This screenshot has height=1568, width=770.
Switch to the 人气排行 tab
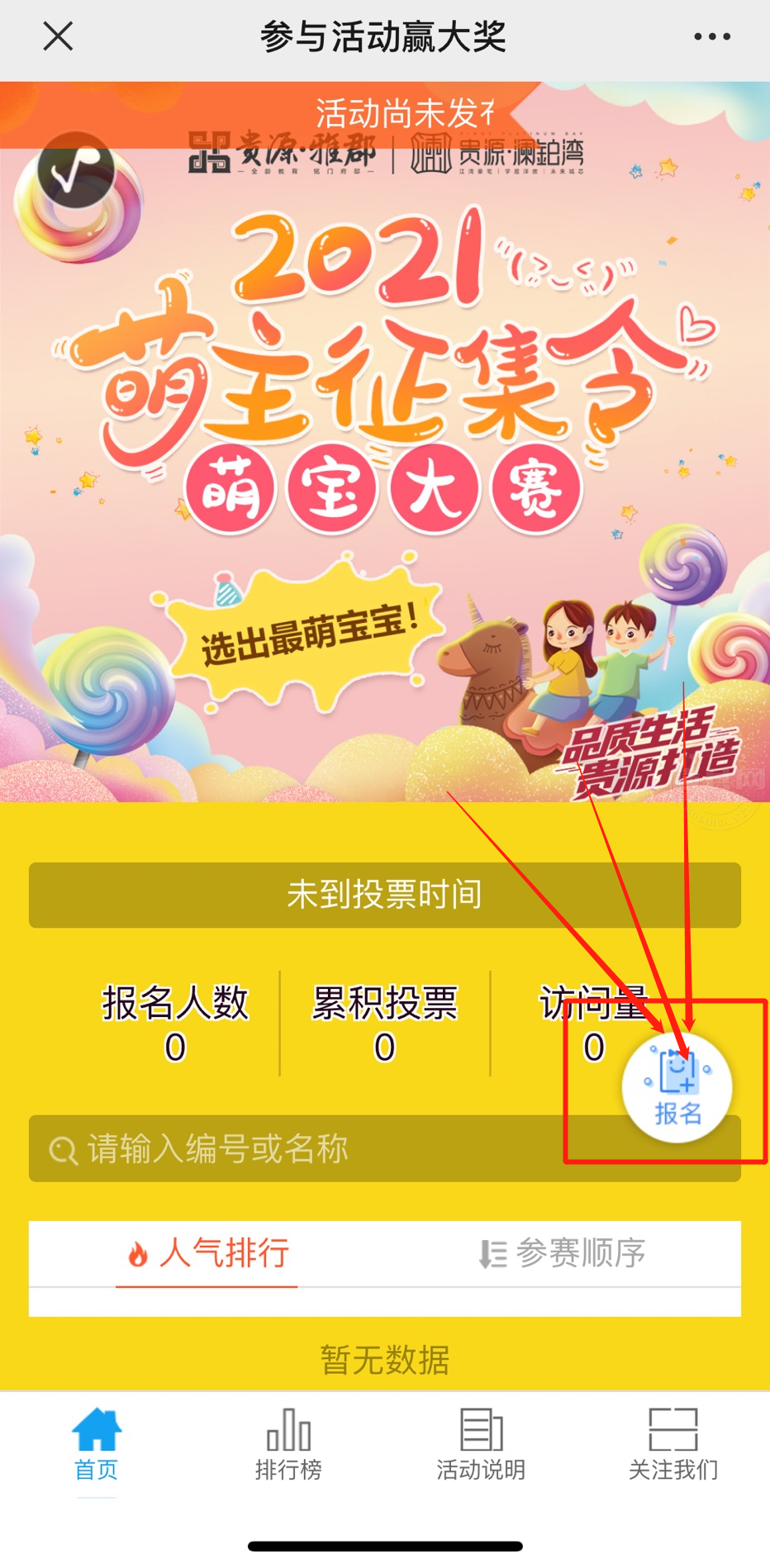tap(207, 1253)
